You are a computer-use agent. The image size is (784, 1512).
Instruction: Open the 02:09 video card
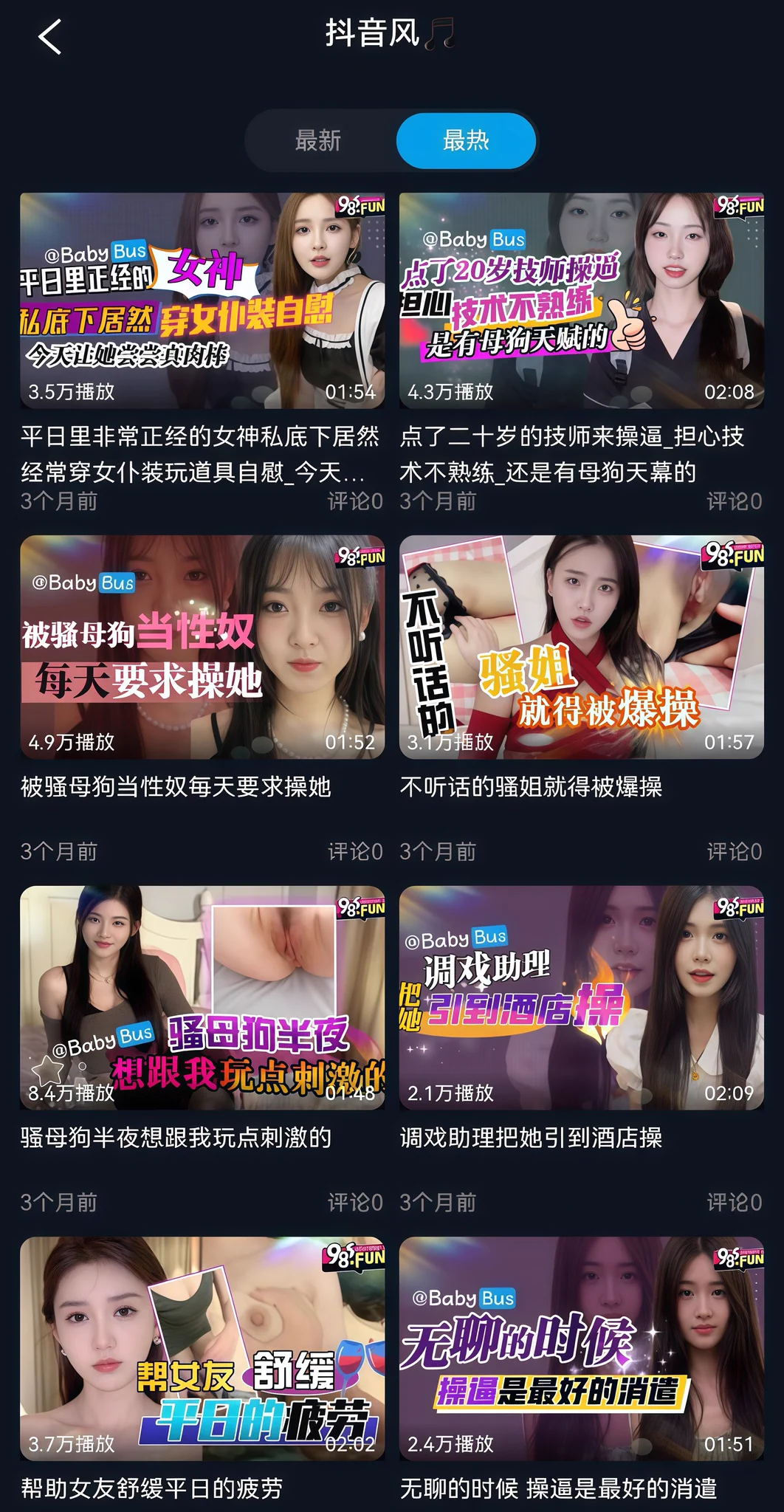click(581, 997)
